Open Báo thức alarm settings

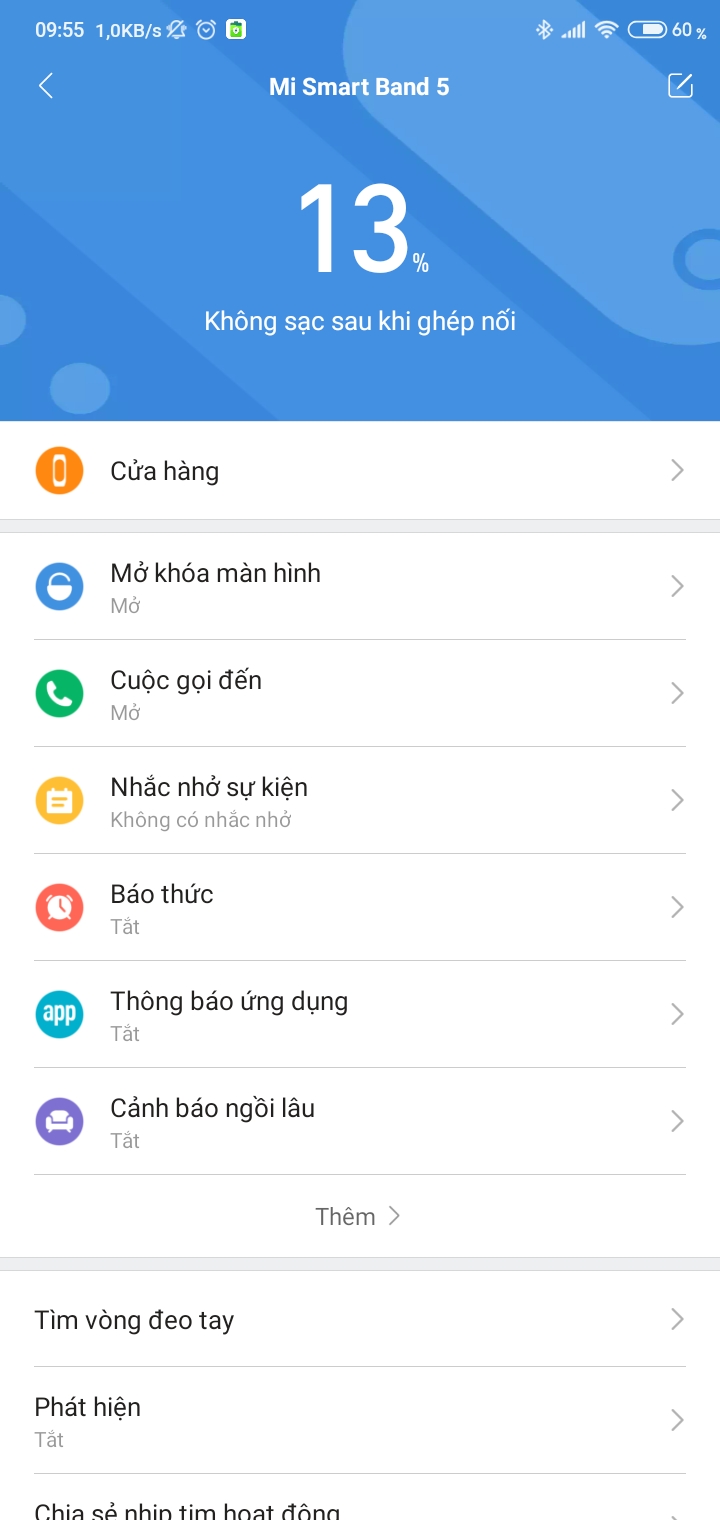tap(360, 907)
